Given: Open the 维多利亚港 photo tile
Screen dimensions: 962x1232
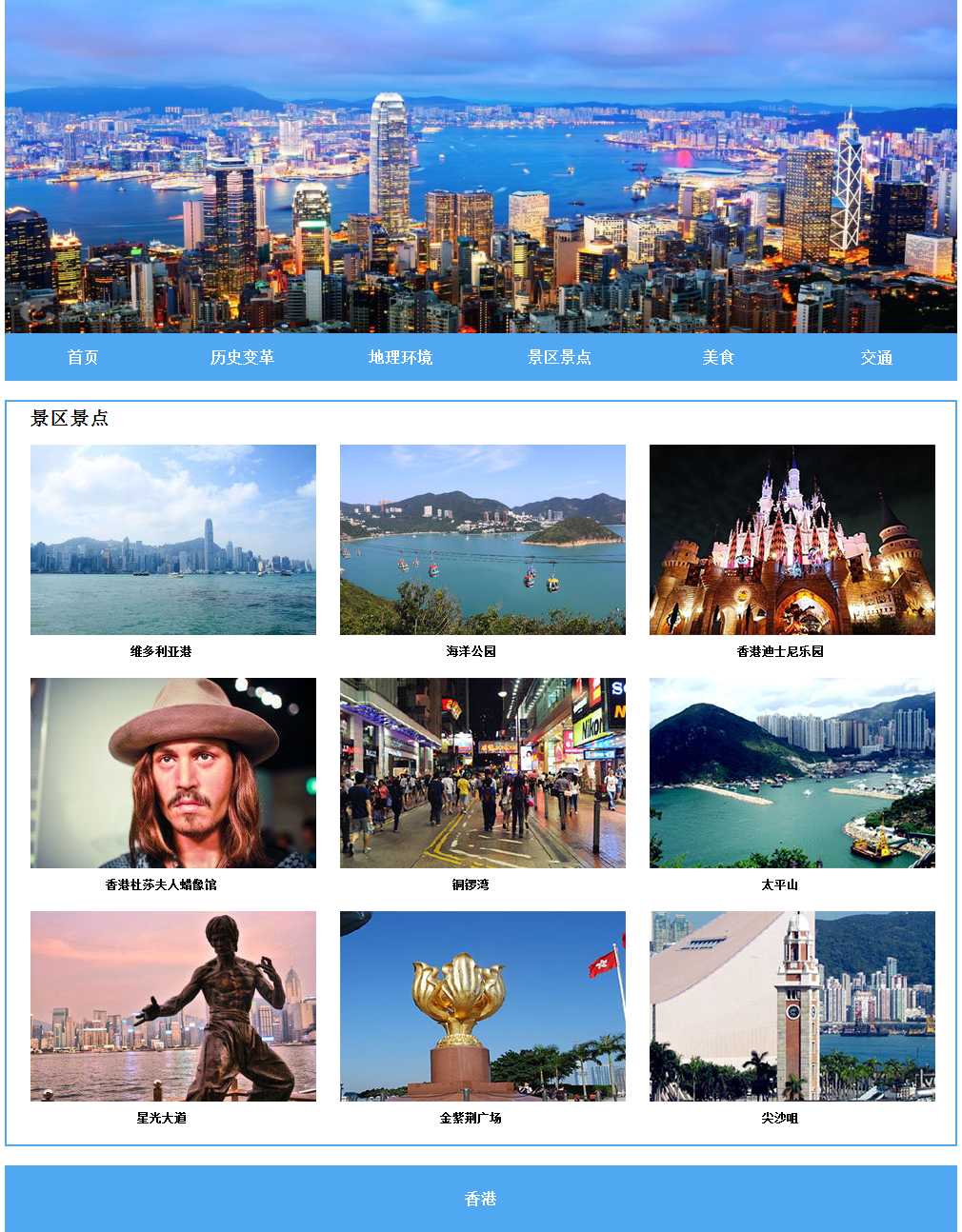Looking at the screenshot, I should pyautogui.click(x=173, y=540).
